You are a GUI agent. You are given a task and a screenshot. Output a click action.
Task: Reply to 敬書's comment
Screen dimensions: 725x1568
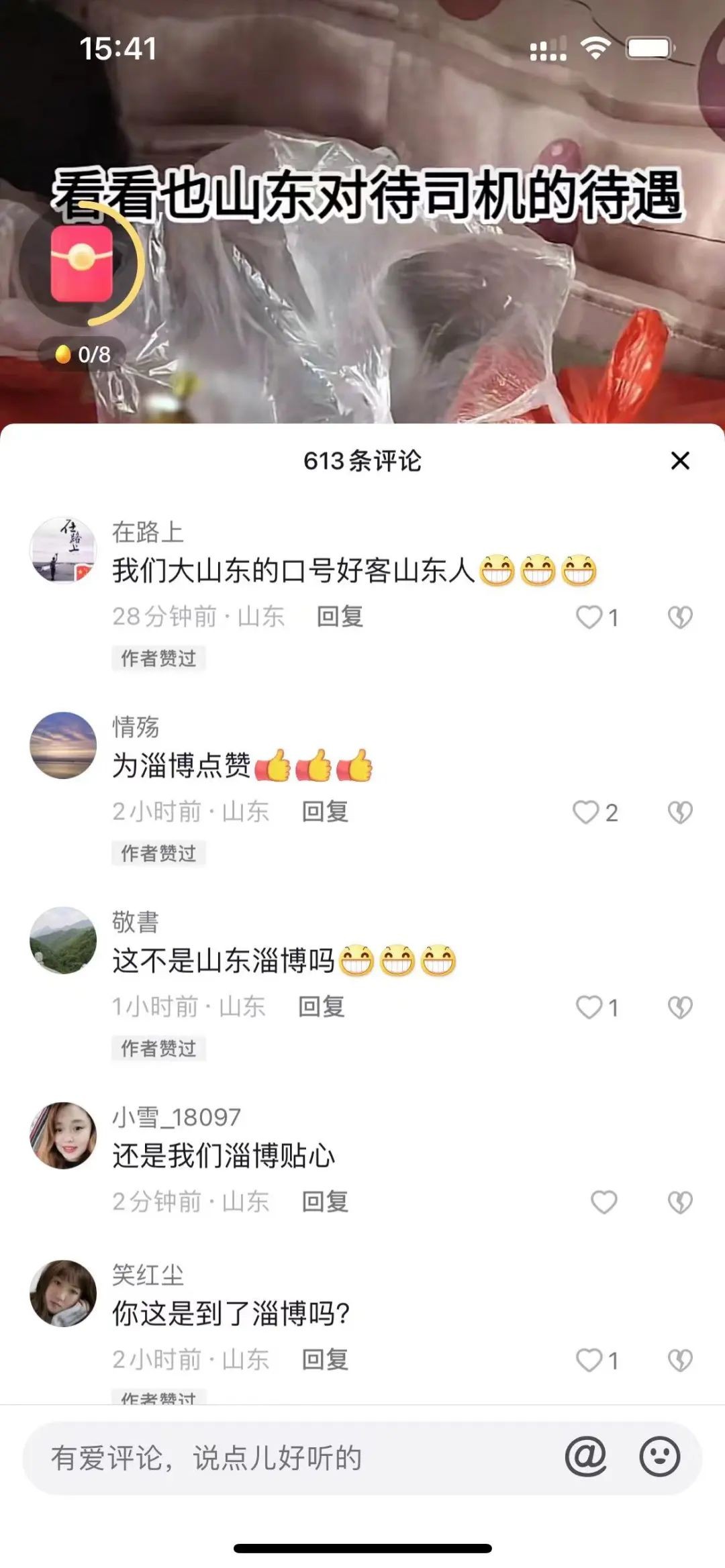pos(322,1006)
